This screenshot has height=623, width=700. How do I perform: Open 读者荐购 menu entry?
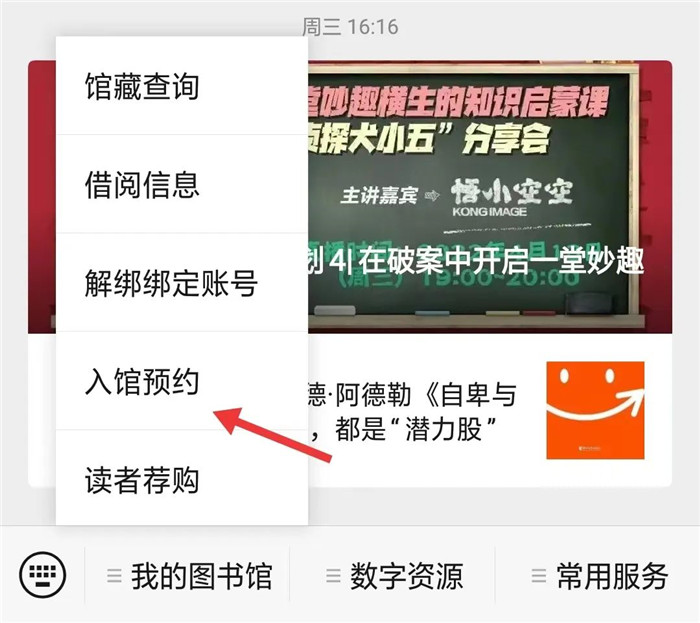pos(142,480)
